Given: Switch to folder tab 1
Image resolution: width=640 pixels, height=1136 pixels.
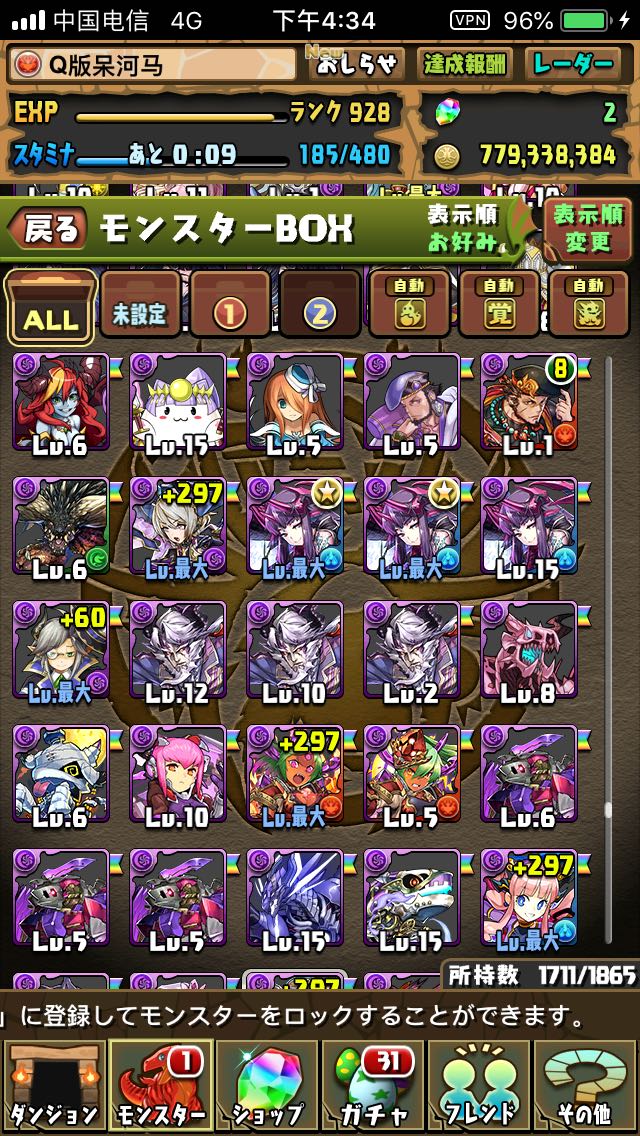Looking at the screenshot, I should [x=230, y=305].
